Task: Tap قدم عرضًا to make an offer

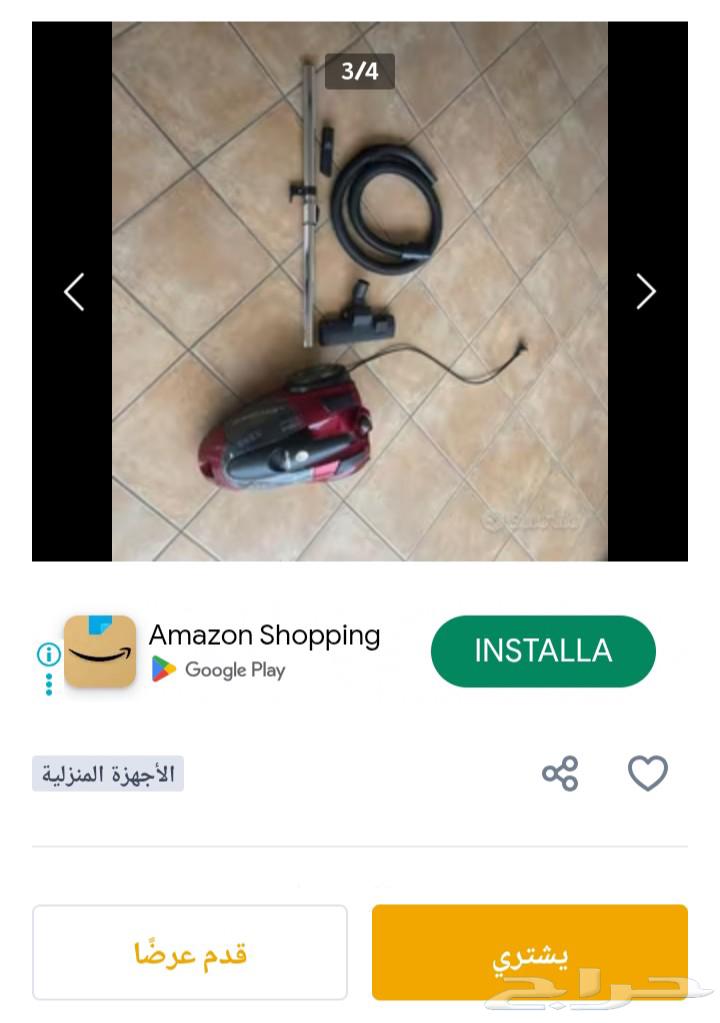Action: coord(190,952)
